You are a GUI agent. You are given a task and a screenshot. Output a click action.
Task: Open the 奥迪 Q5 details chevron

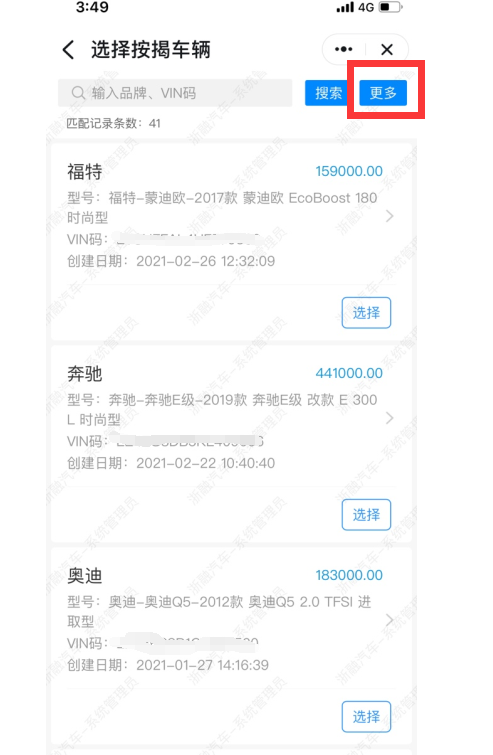[x=389, y=620]
